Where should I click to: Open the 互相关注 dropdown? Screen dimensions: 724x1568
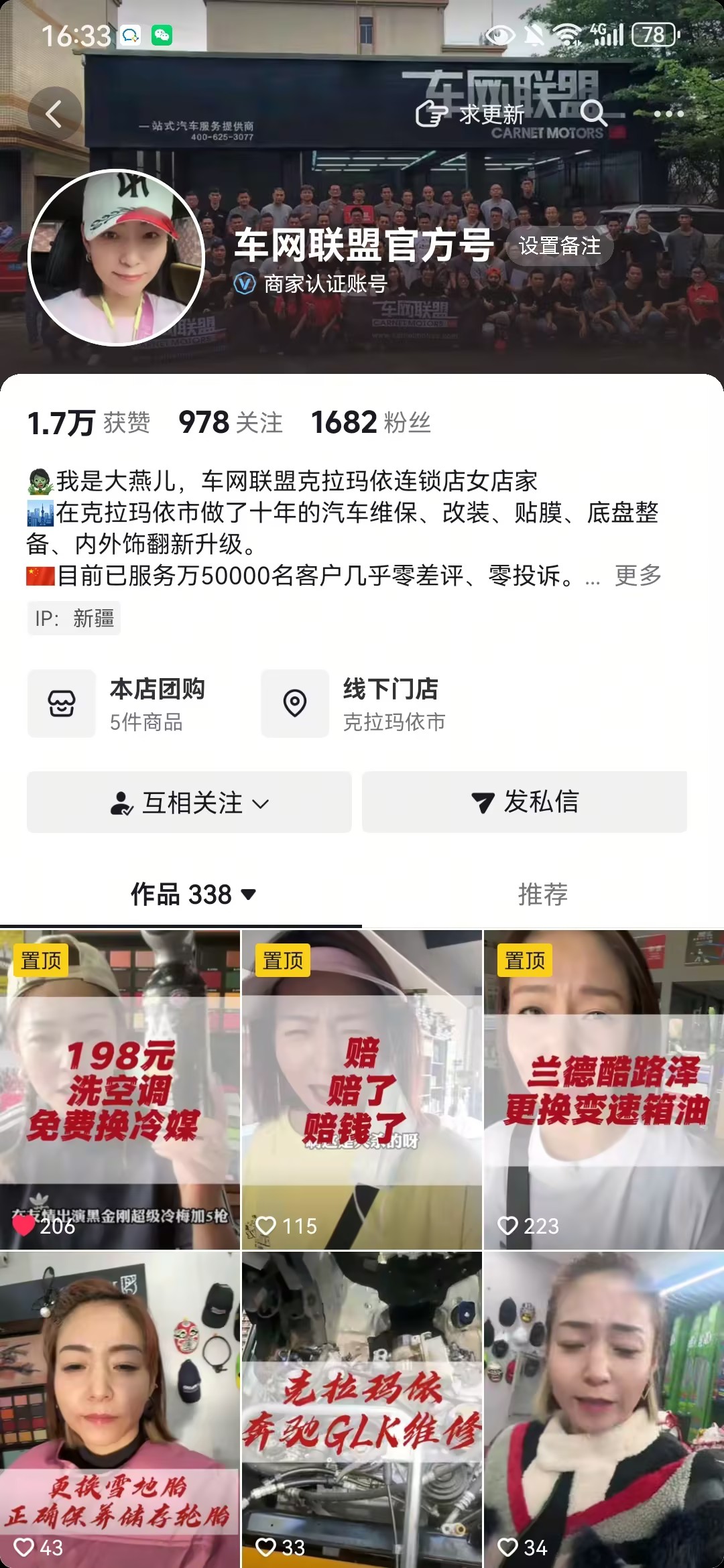(189, 802)
